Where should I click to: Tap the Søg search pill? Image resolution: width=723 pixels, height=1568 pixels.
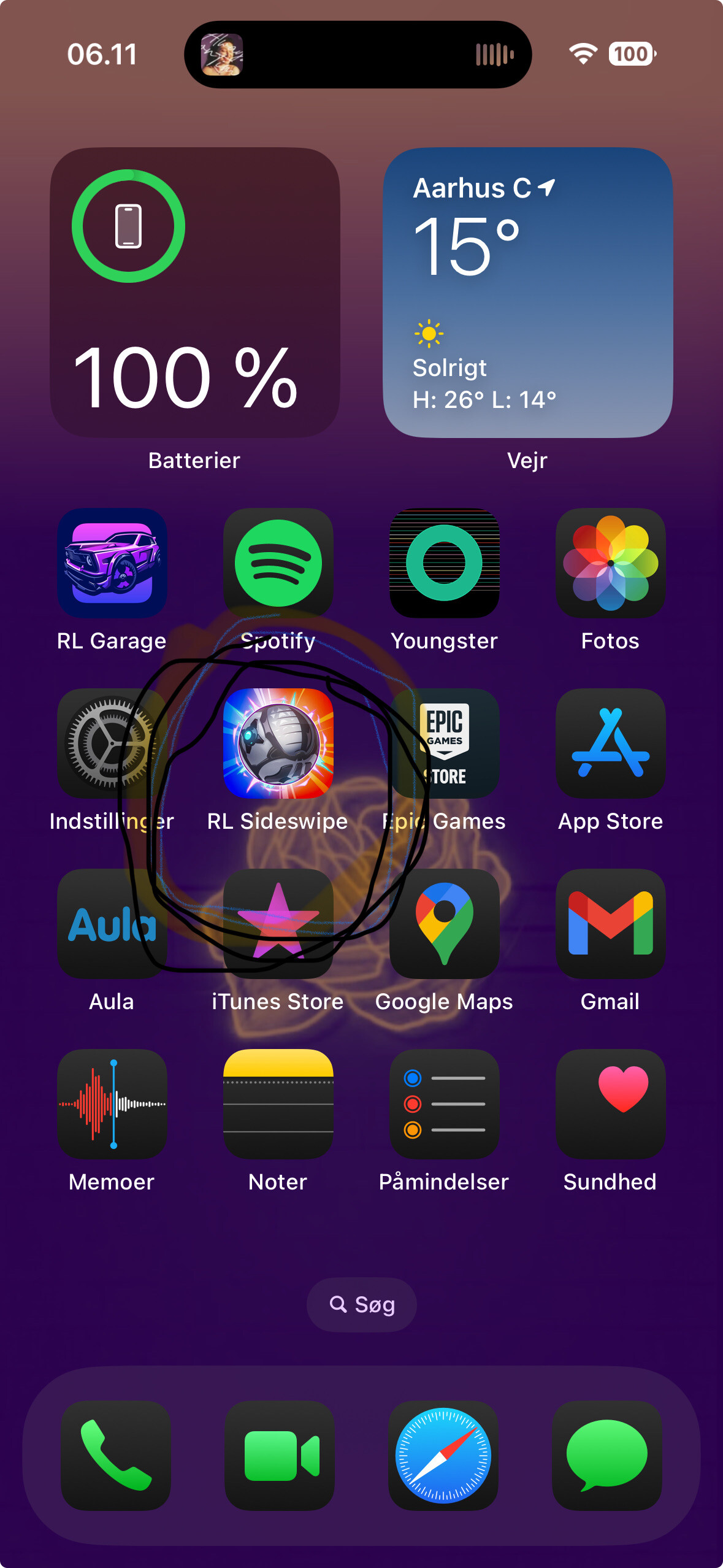coord(362,1304)
